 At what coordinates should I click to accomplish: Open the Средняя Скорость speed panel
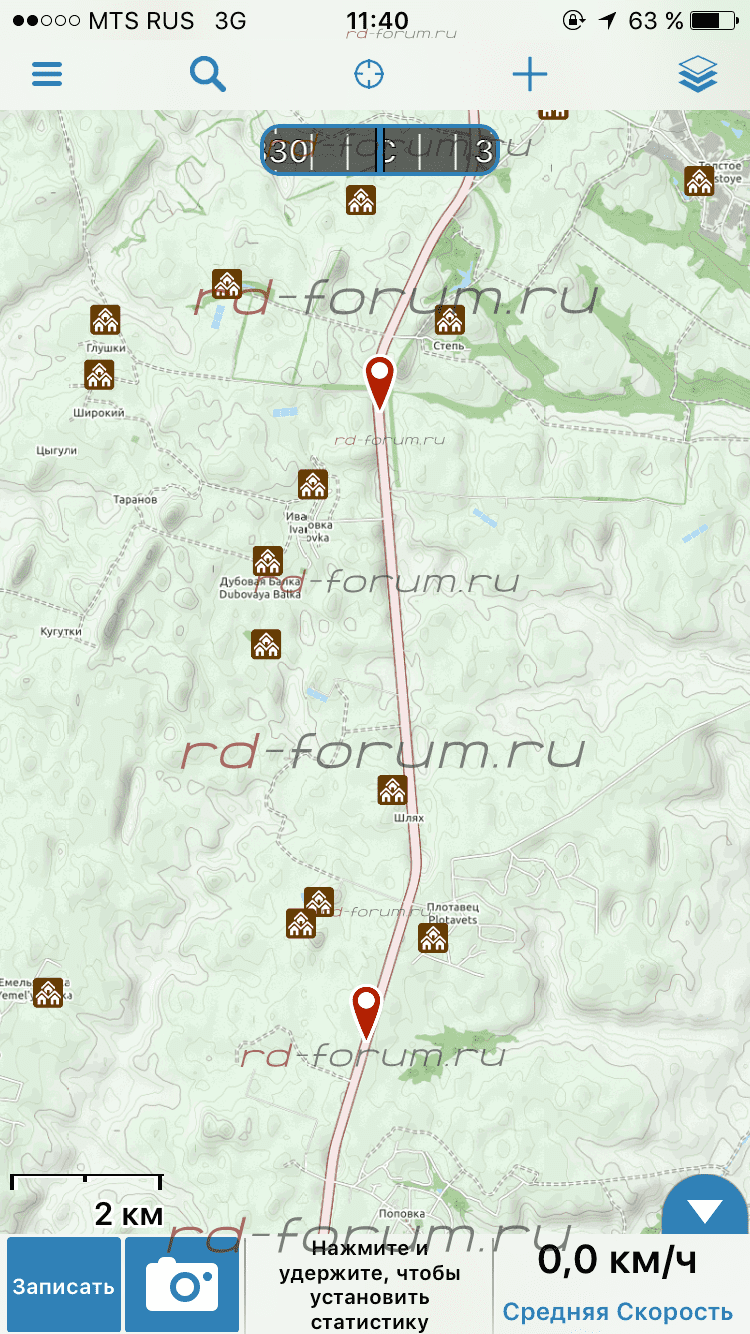tap(617, 1286)
